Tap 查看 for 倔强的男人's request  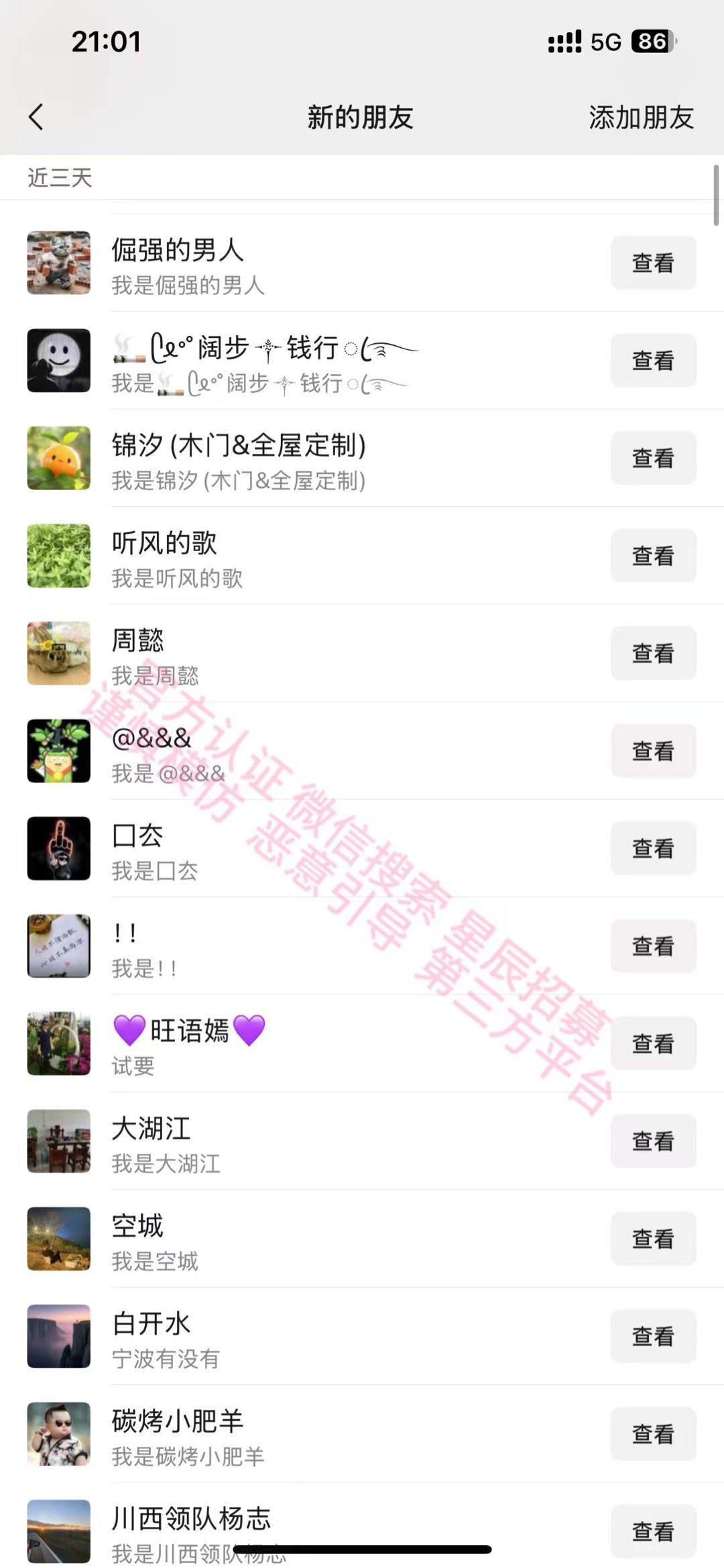652,263
